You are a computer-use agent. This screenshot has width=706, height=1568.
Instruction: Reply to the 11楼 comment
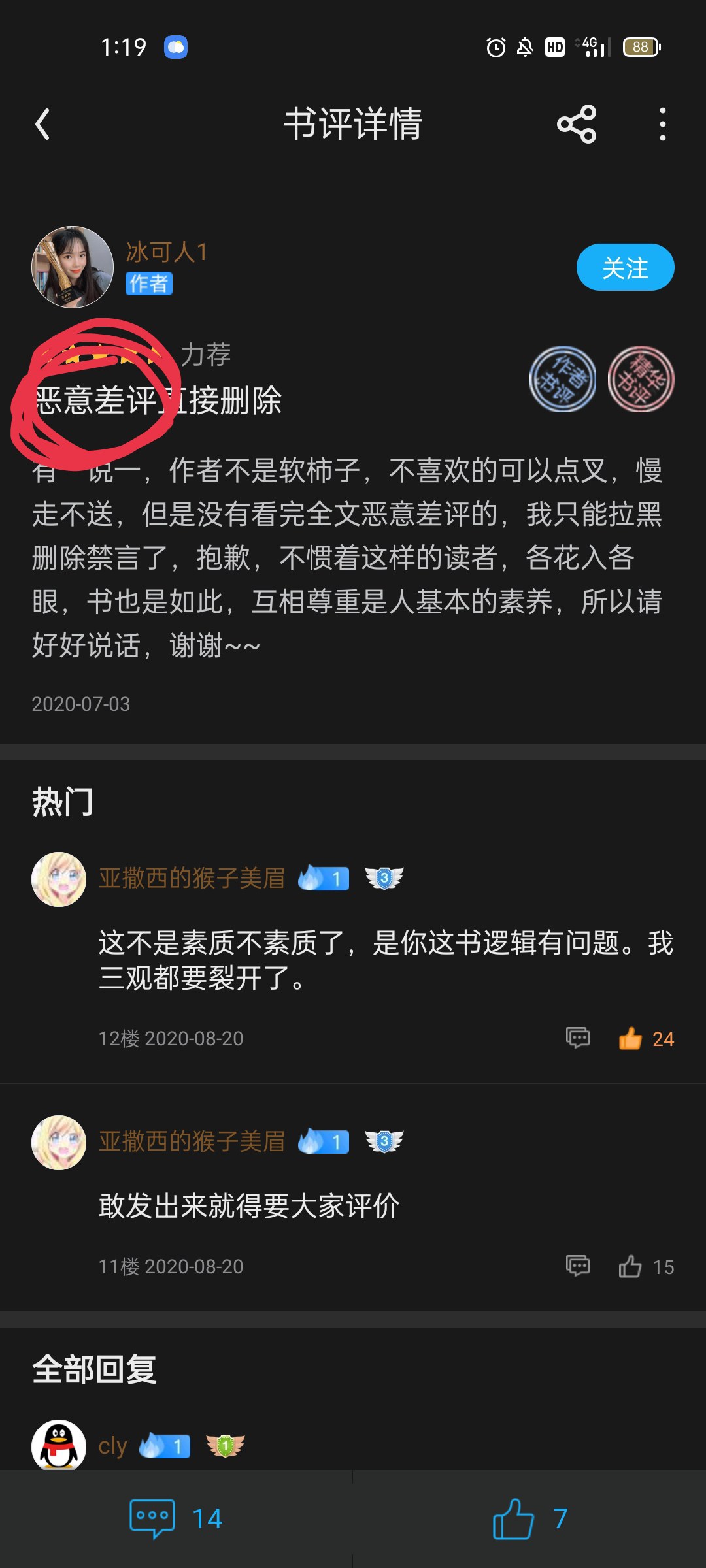[578, 1266]
